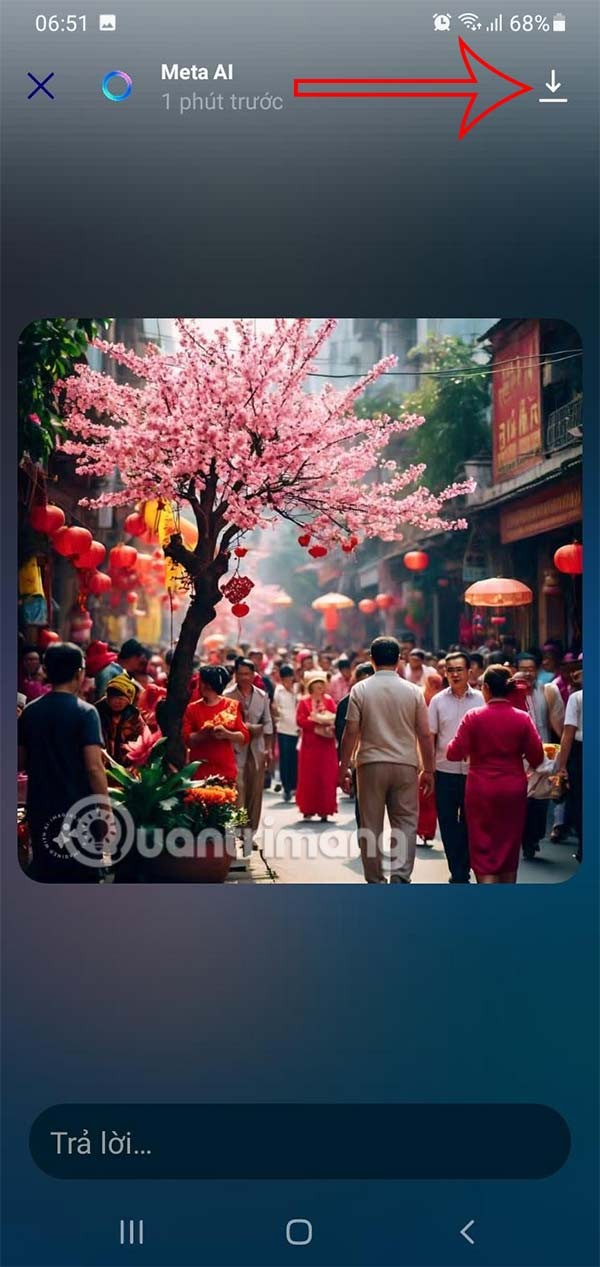Go back using system navigation
The height and width of the screenshot is (1267, 600).
(x=467, y=1232)
